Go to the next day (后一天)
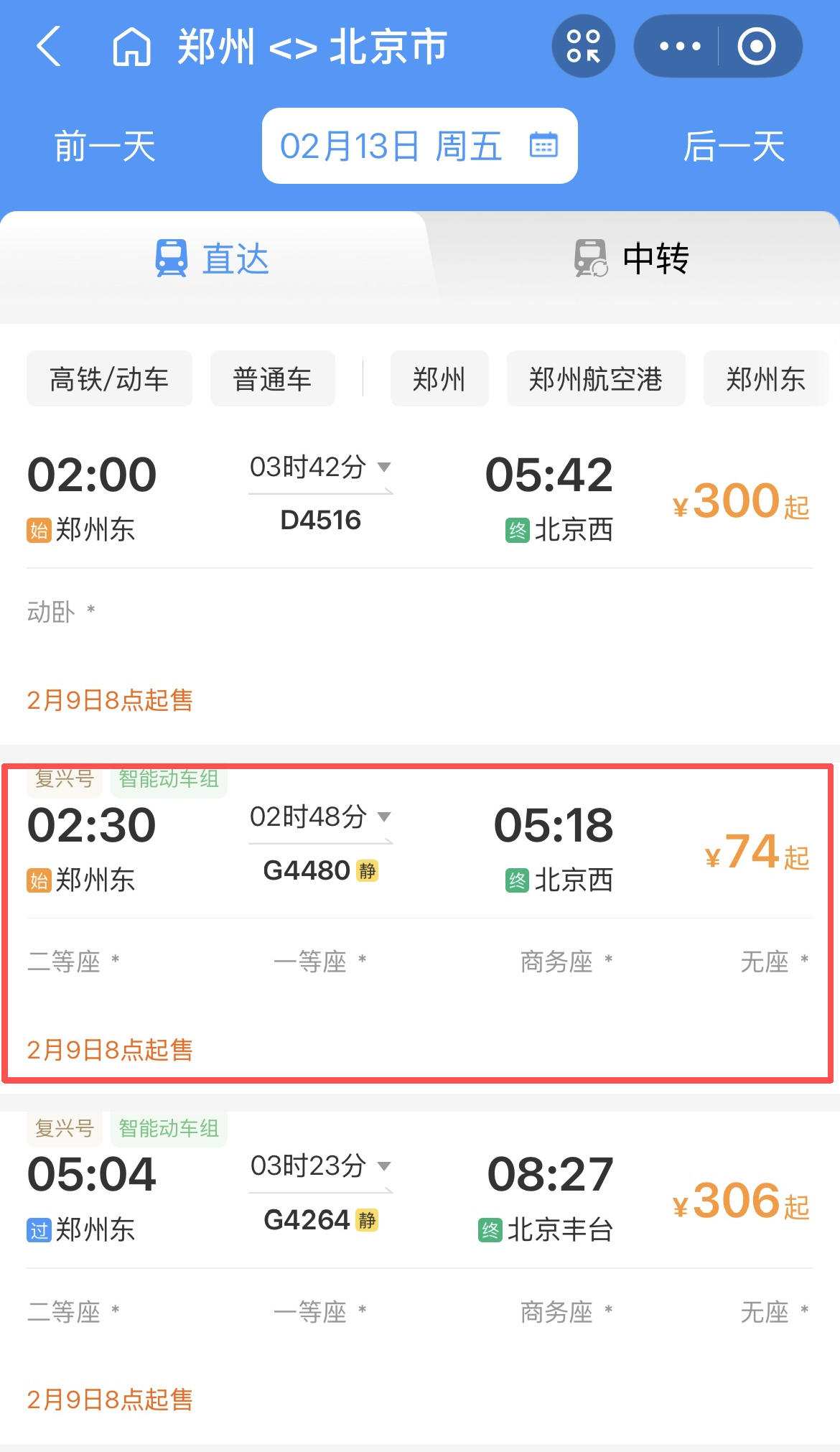Viewport: 840px width, 1452px height. (734, 146)
